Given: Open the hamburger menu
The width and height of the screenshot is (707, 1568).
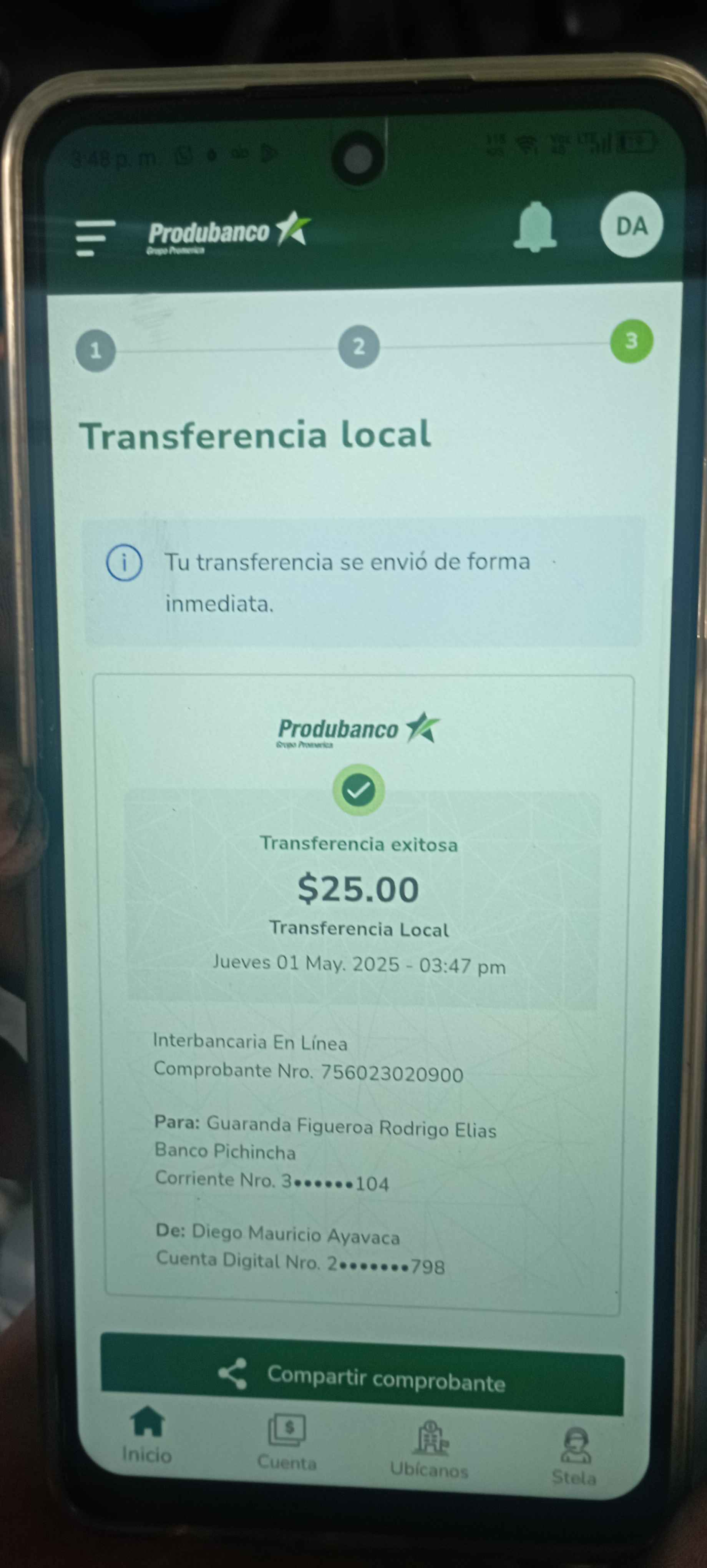Looking at the screenshot, I should (x=94, y=238).
